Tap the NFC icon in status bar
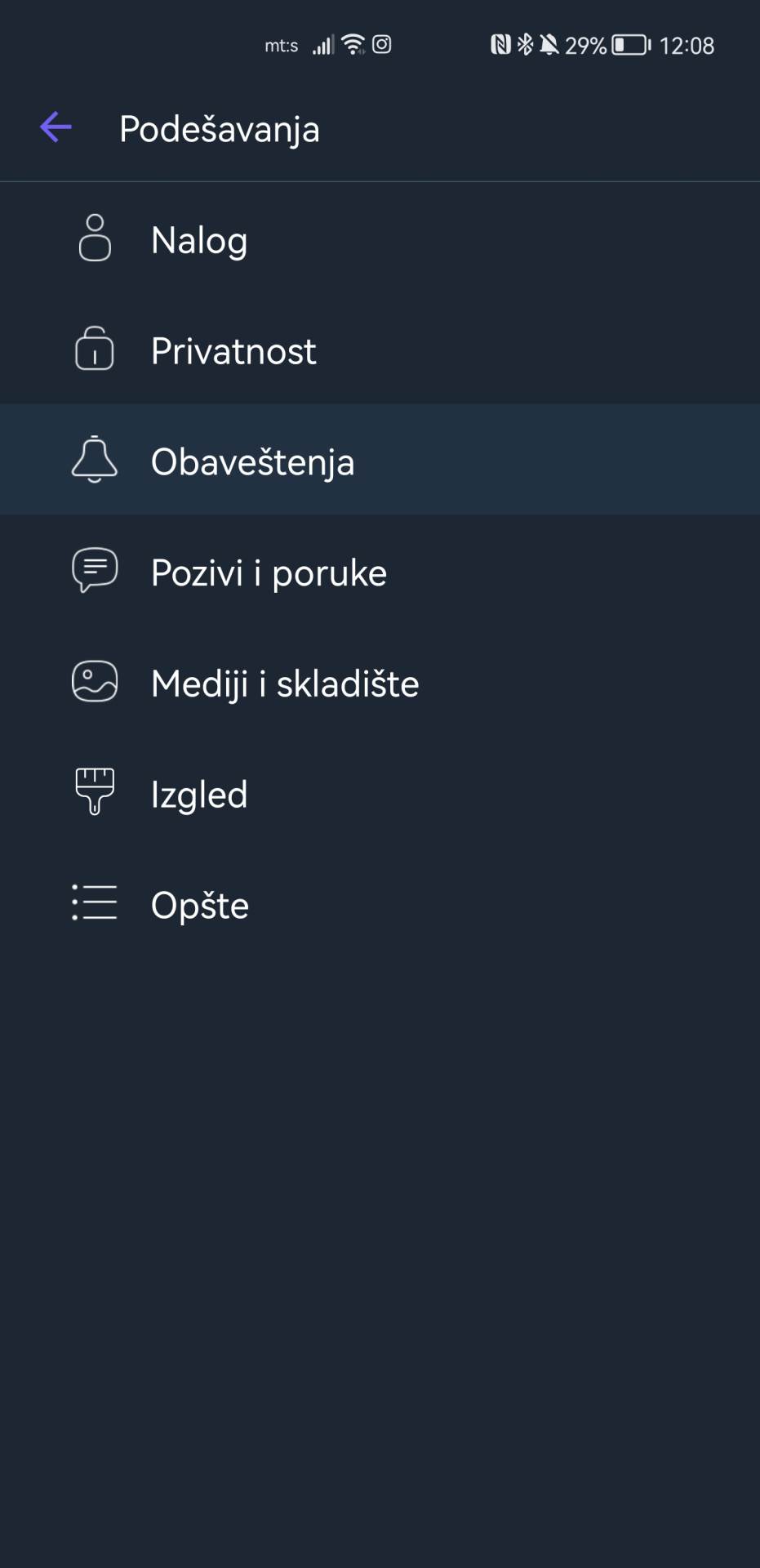Screen dimensions: 760x1568 coord(503,44)
